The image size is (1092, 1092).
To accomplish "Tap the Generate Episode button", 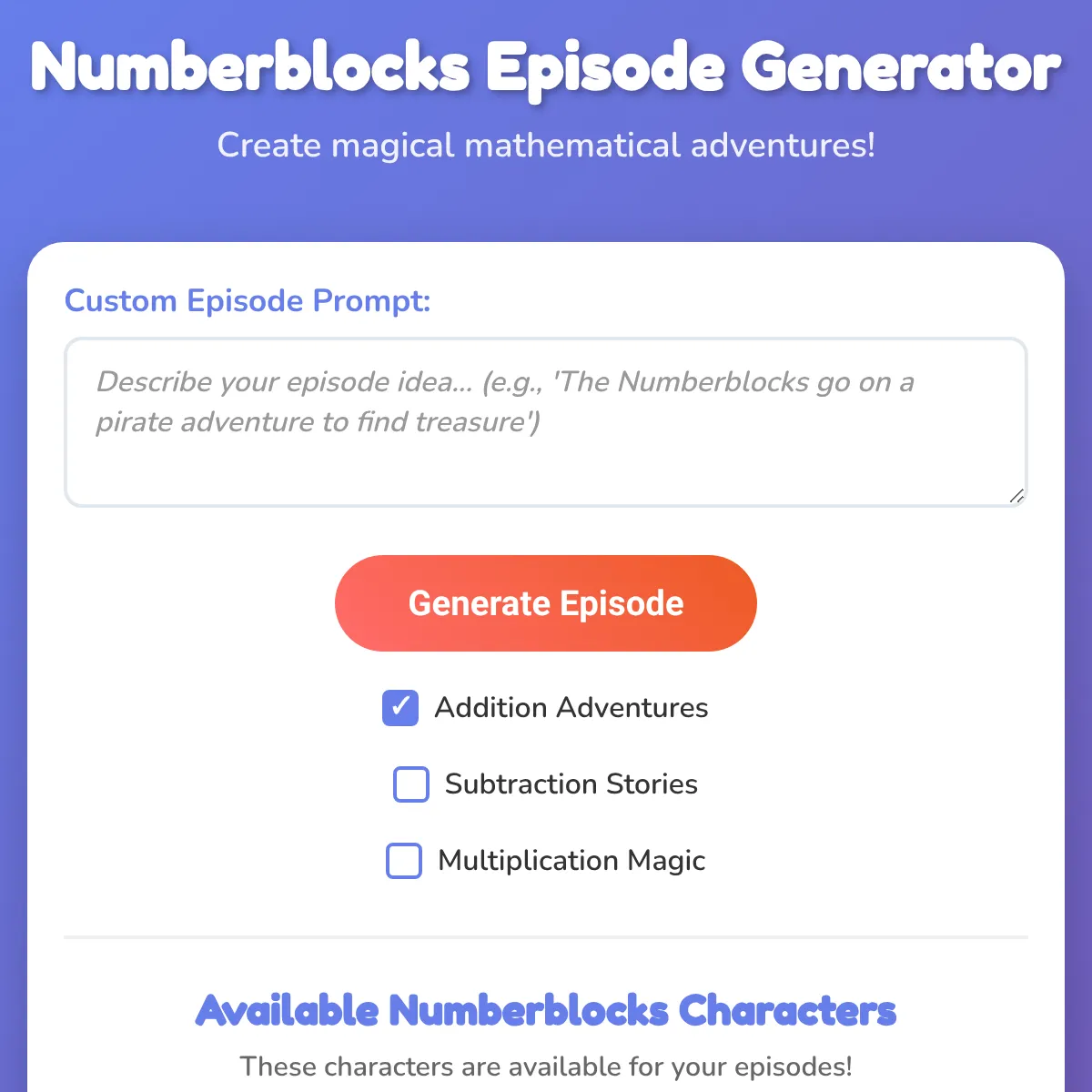I will 545,603.
